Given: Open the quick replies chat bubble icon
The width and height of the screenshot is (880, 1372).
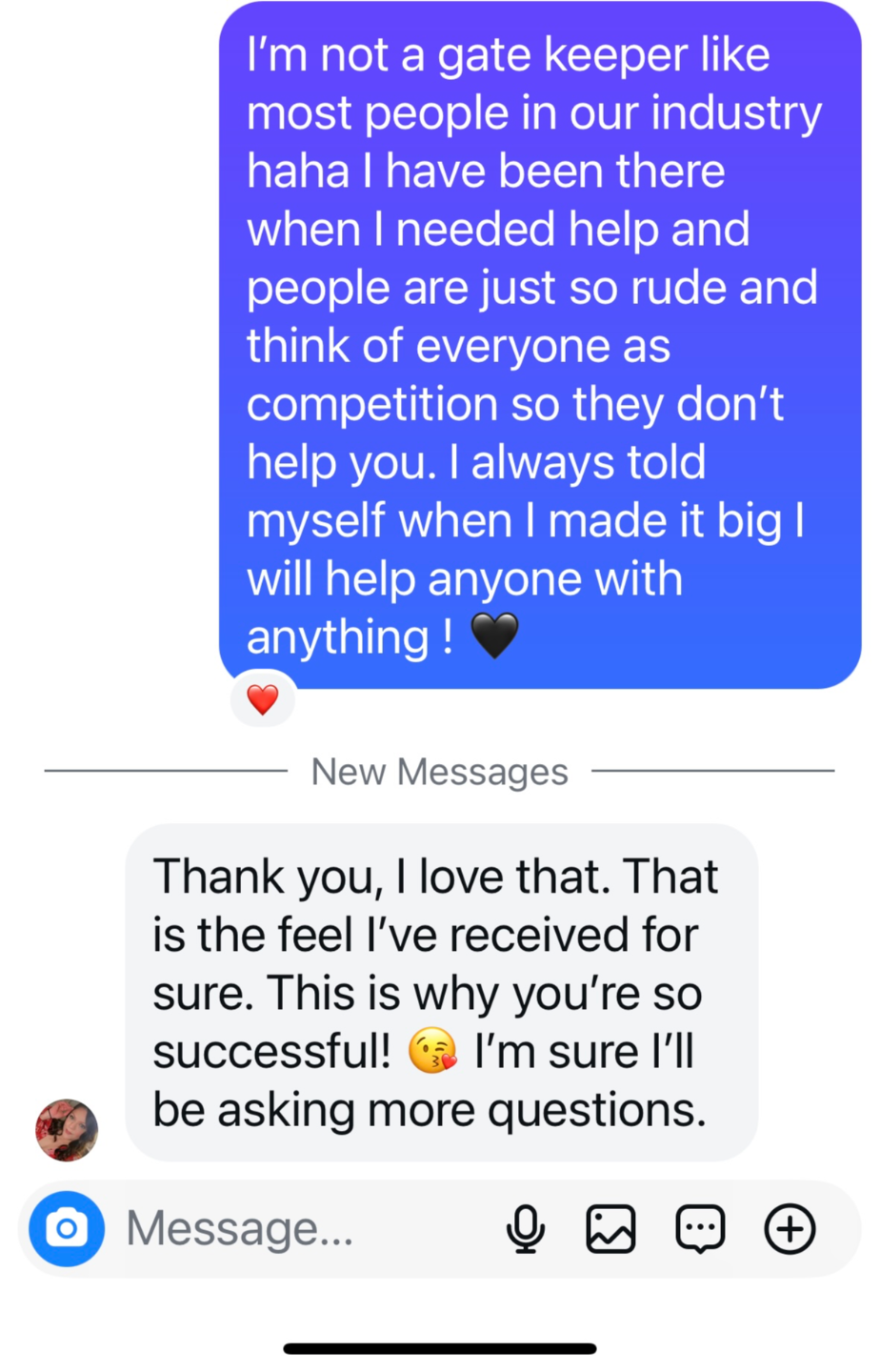Looking at the screenshot, I should coord(700,1228).
